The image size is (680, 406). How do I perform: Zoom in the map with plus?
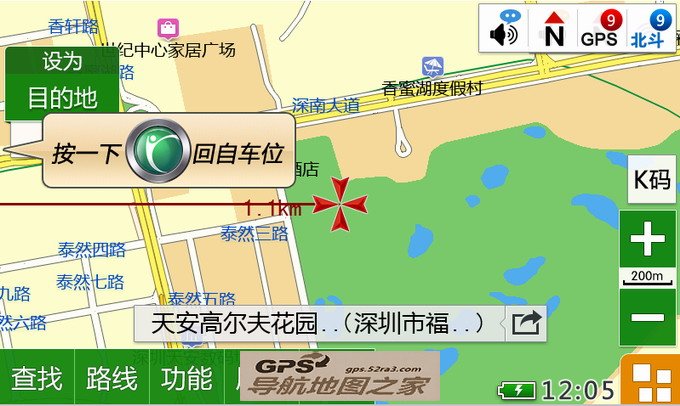[x=648, y=239]
